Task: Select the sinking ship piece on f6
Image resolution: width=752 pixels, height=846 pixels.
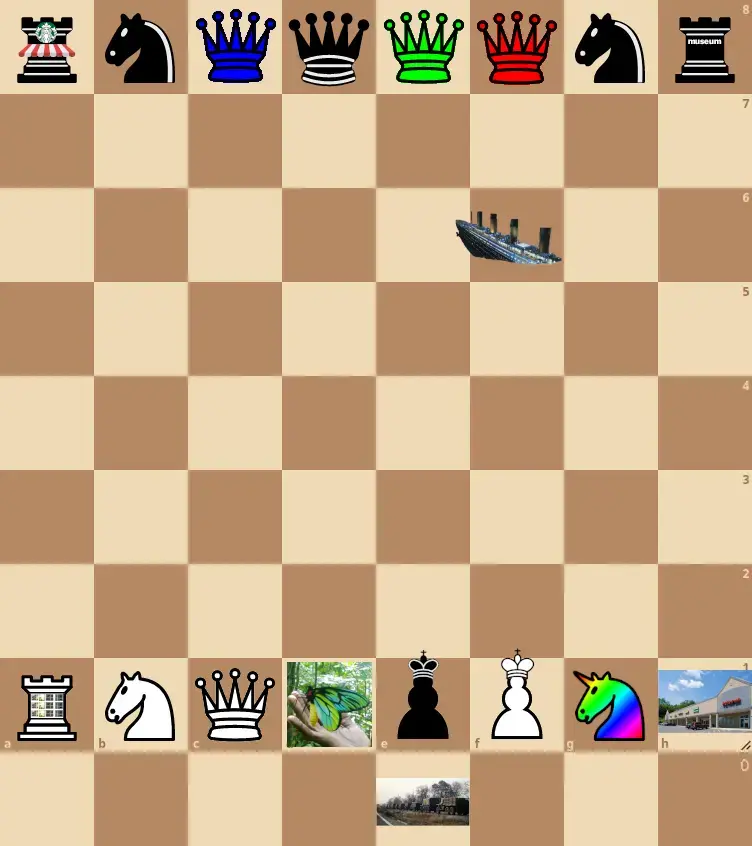Action: coord(508,238)
